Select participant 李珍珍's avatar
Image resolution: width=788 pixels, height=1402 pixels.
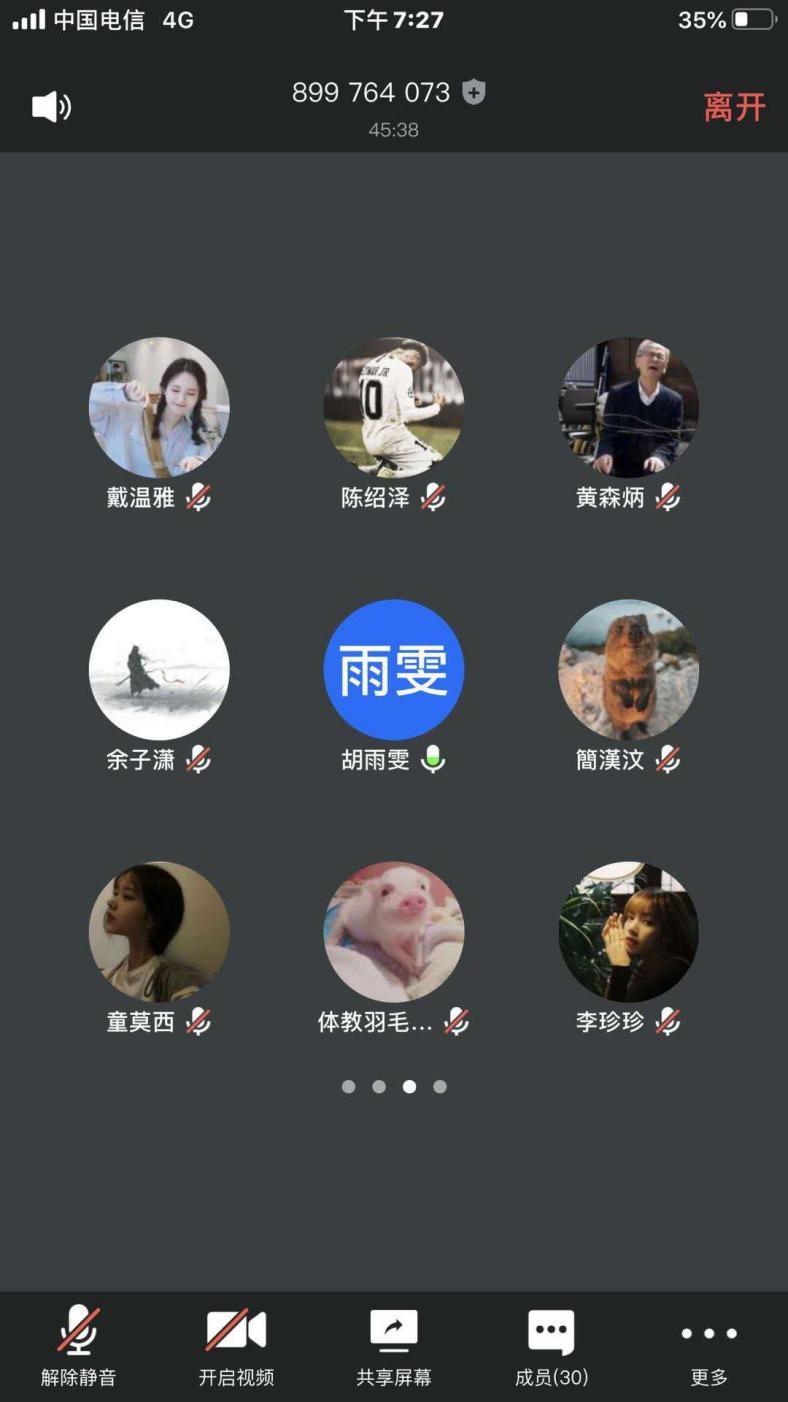[628, 931]
